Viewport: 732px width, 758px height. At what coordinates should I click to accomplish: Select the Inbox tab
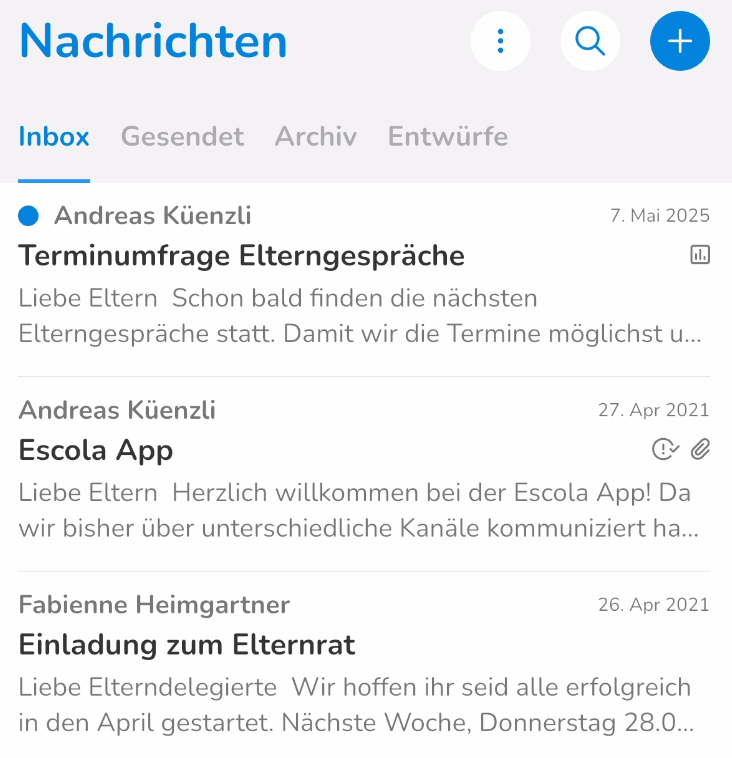(x=54, y=136)
